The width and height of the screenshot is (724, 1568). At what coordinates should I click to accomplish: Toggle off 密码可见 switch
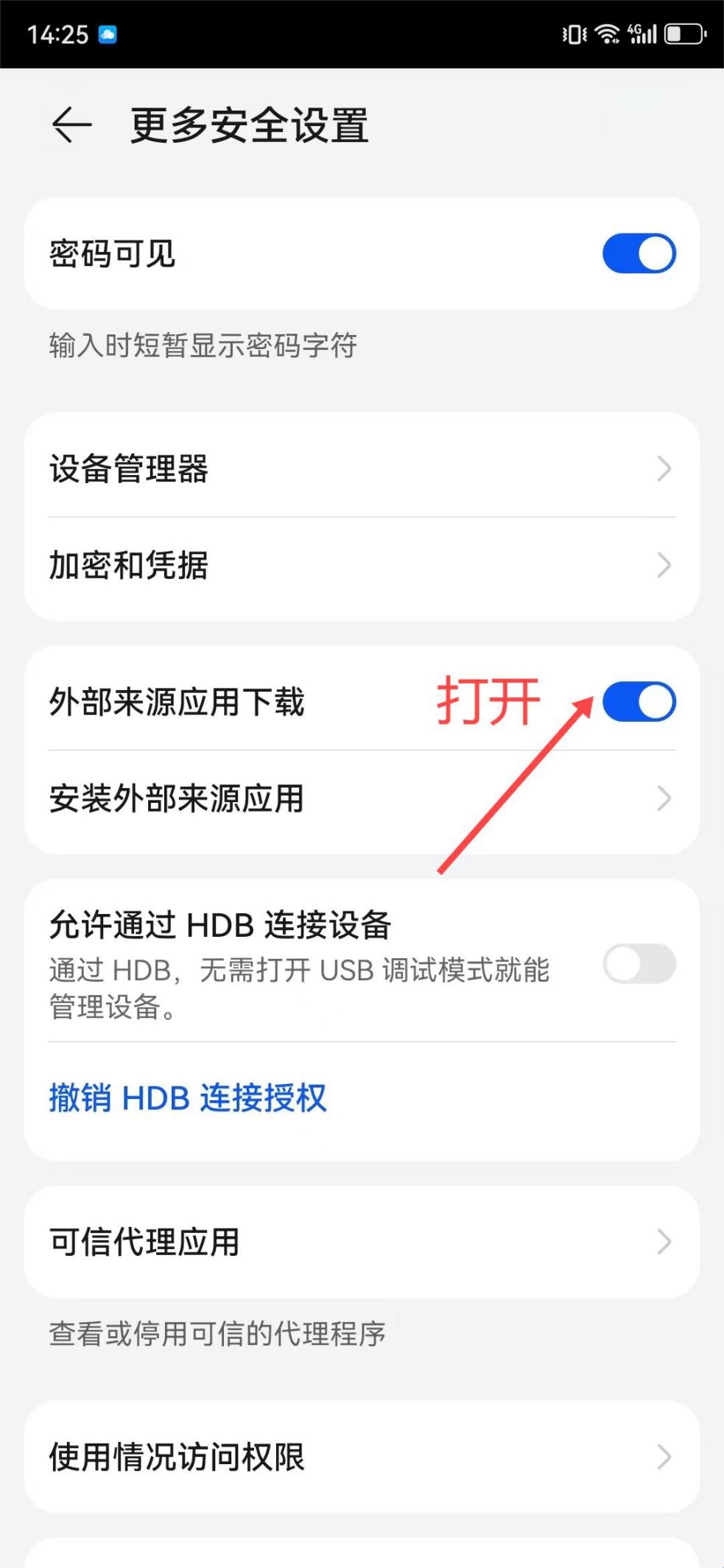638,253
